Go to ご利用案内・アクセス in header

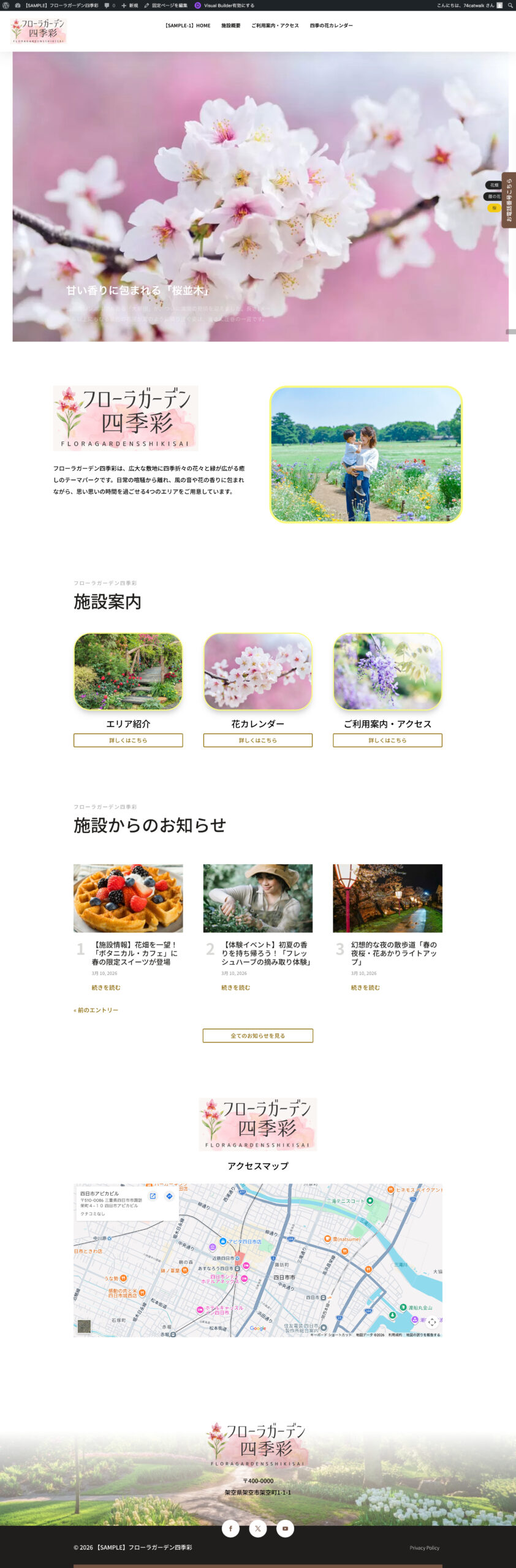[x=275, y=26]
